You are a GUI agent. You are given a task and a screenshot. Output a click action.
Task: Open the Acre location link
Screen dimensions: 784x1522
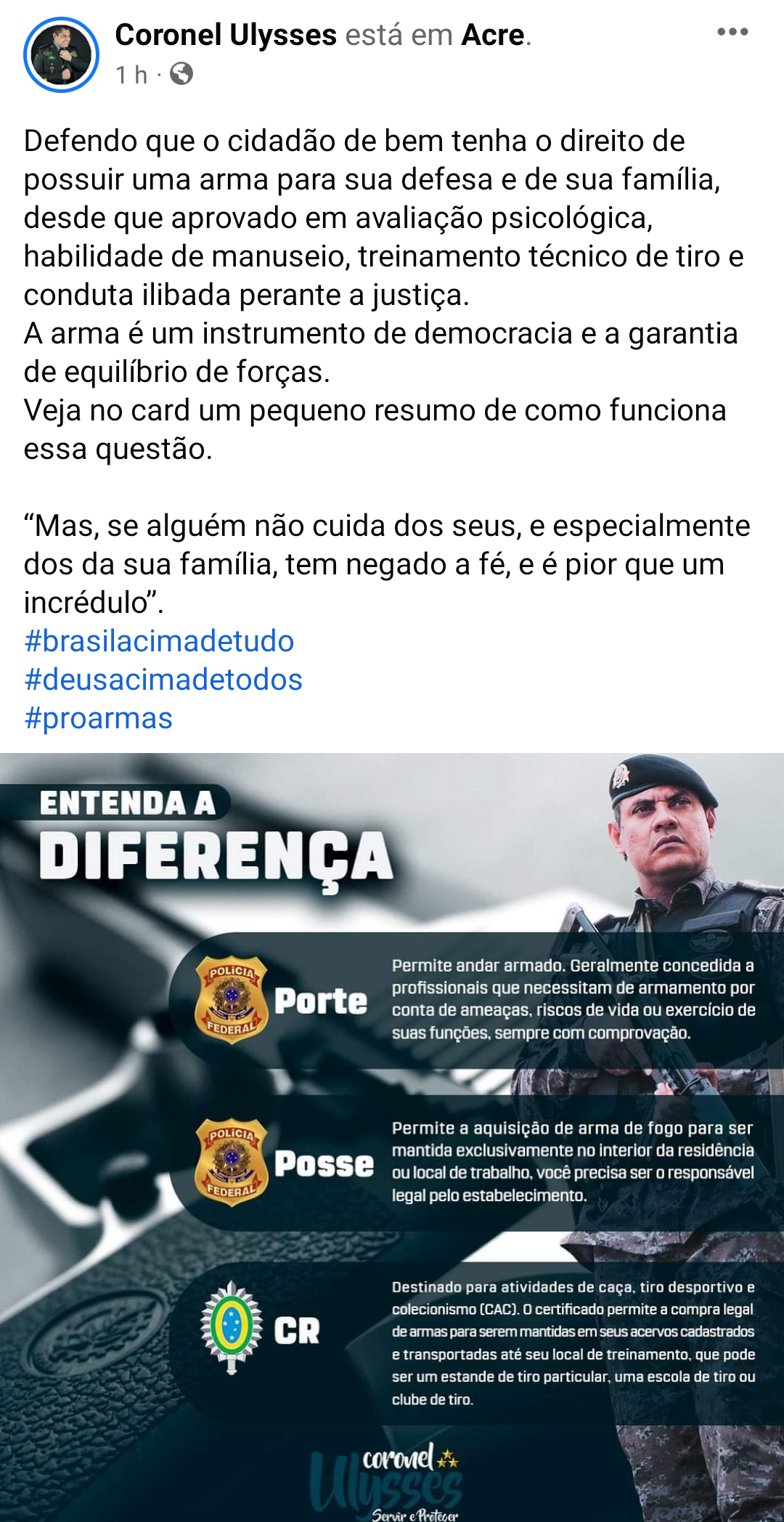493,35
